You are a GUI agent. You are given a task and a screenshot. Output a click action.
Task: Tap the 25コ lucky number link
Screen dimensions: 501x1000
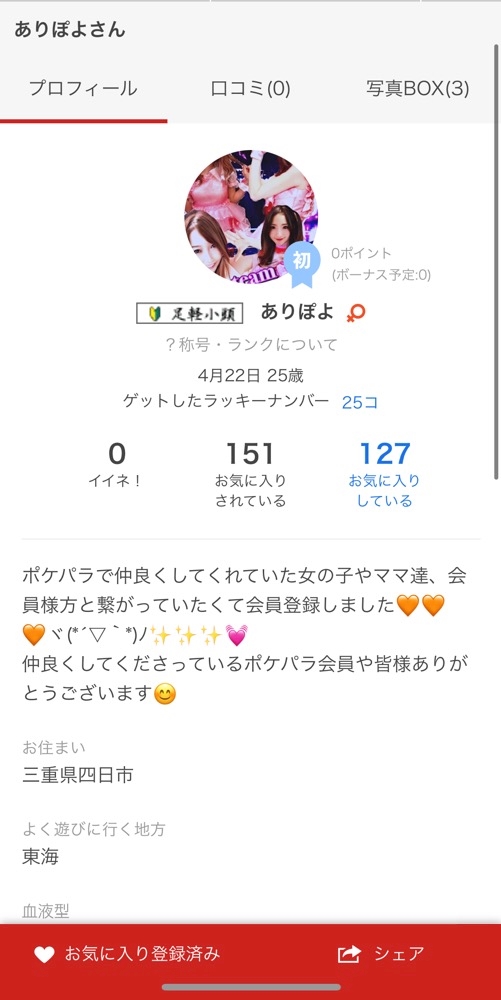359,402
